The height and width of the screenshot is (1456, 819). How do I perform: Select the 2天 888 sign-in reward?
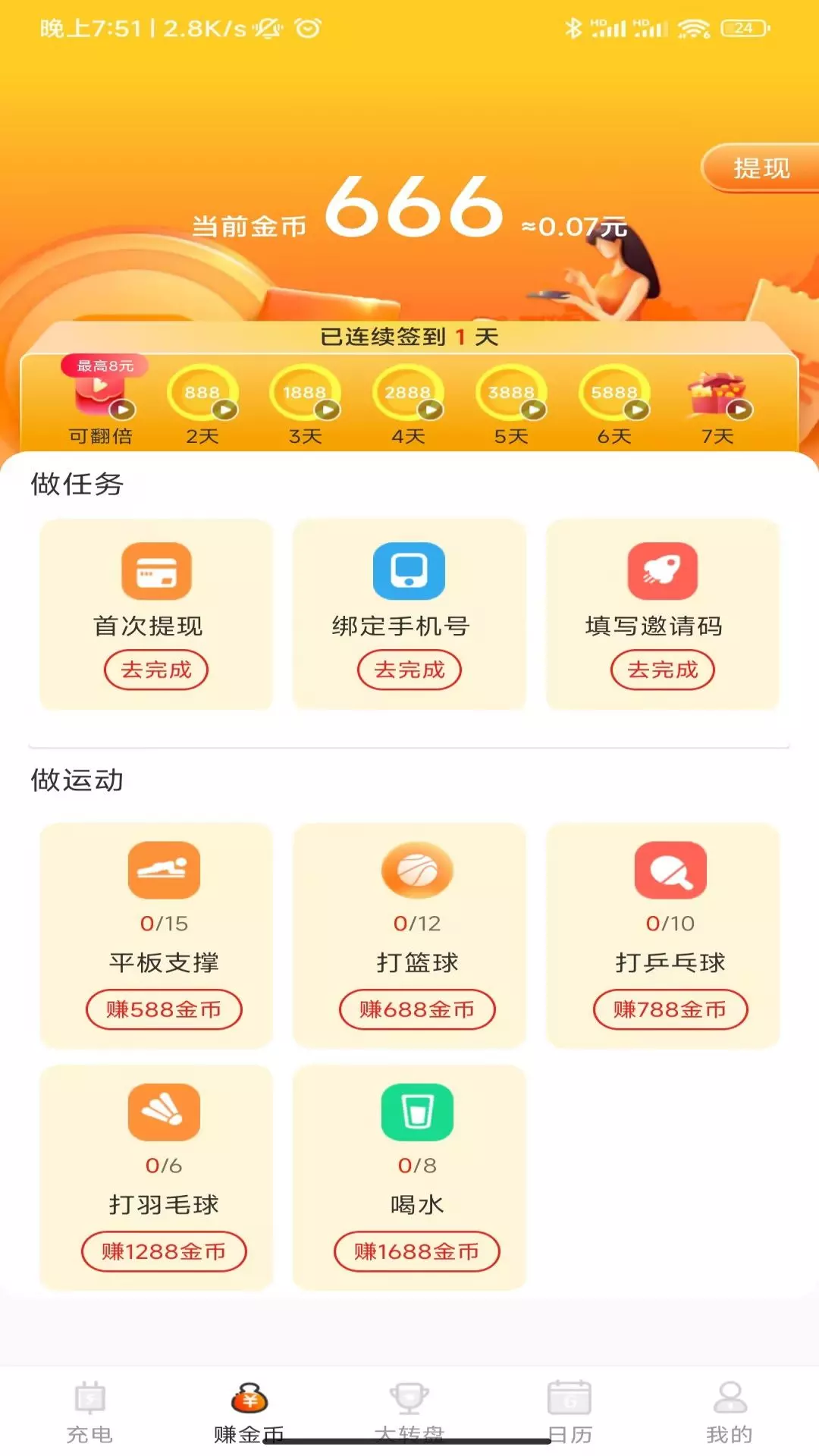tap(202, 403)
